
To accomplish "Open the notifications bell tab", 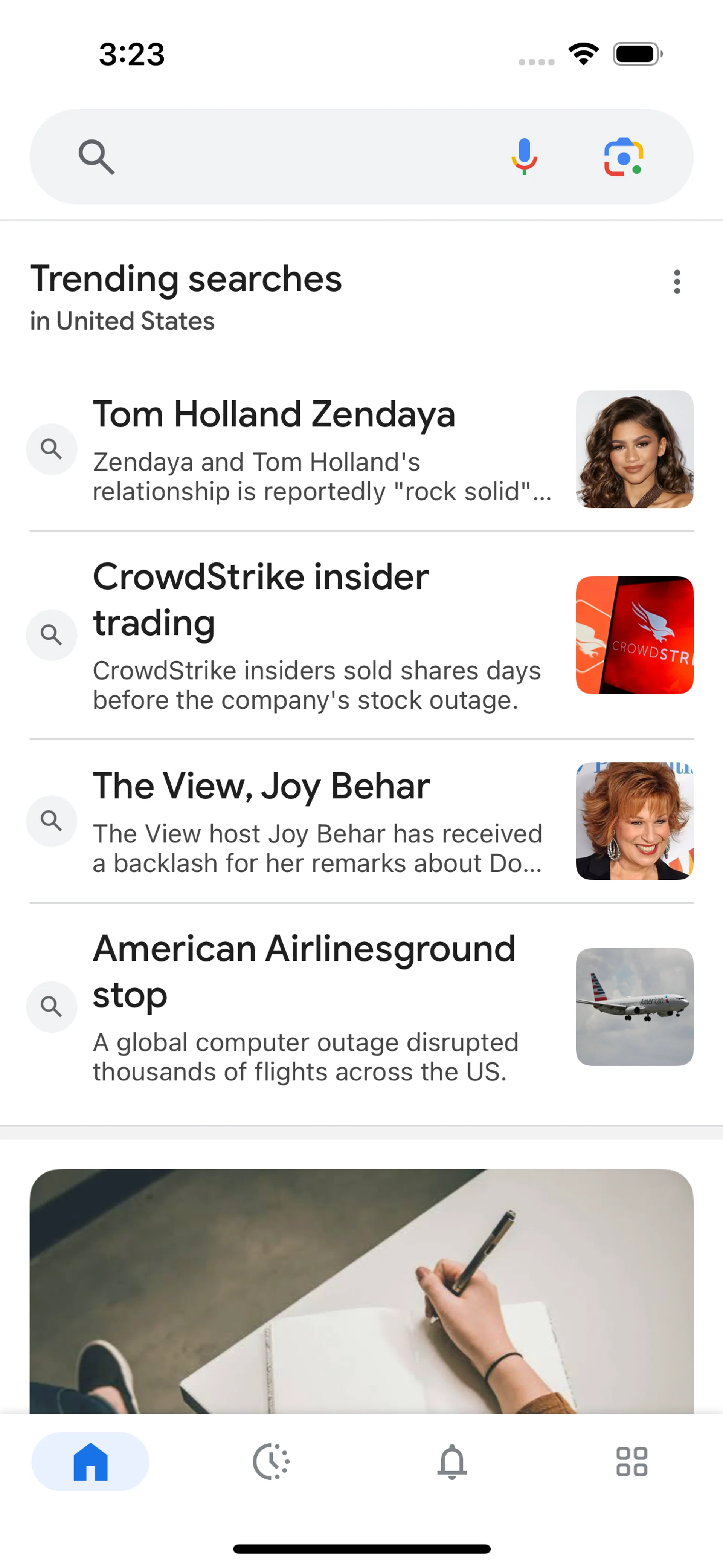I will (x=451, y=1461).
